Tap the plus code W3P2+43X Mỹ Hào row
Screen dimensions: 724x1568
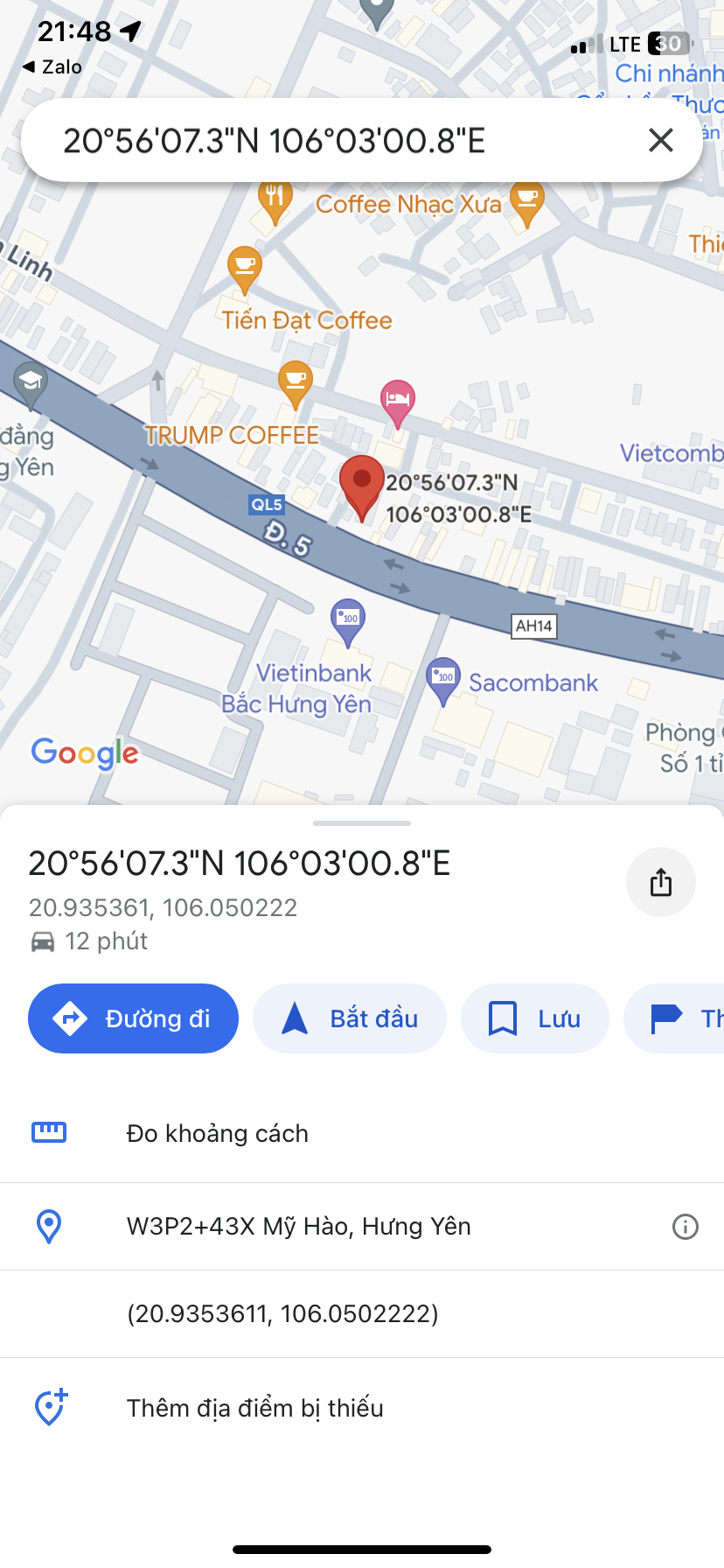click(x=299, y=1226)
